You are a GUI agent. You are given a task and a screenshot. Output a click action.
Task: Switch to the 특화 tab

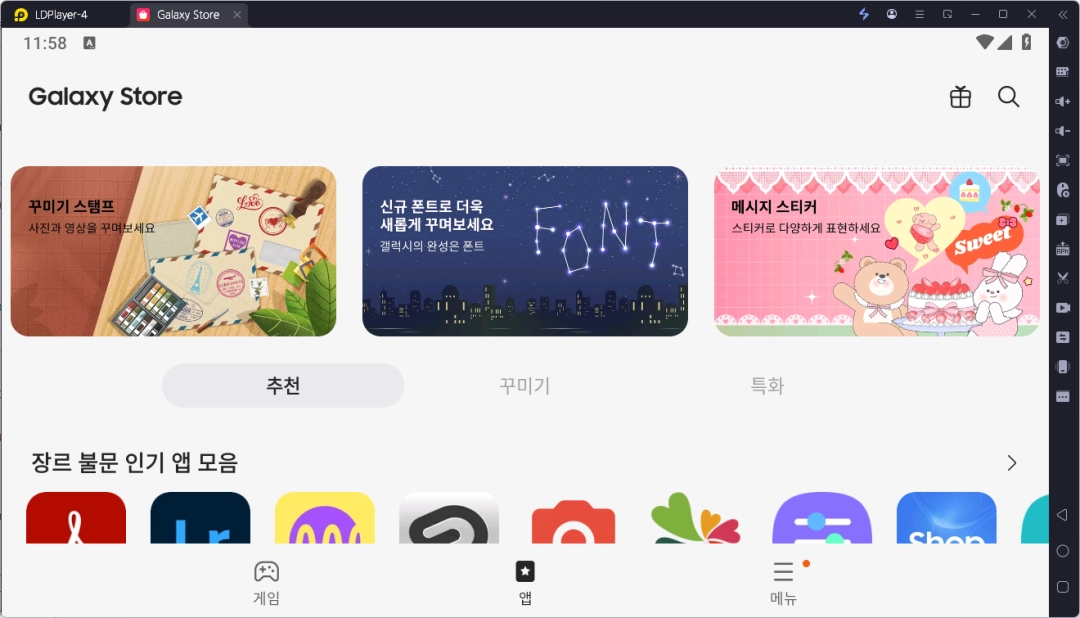pyautogui.click(x=767, y=386)
